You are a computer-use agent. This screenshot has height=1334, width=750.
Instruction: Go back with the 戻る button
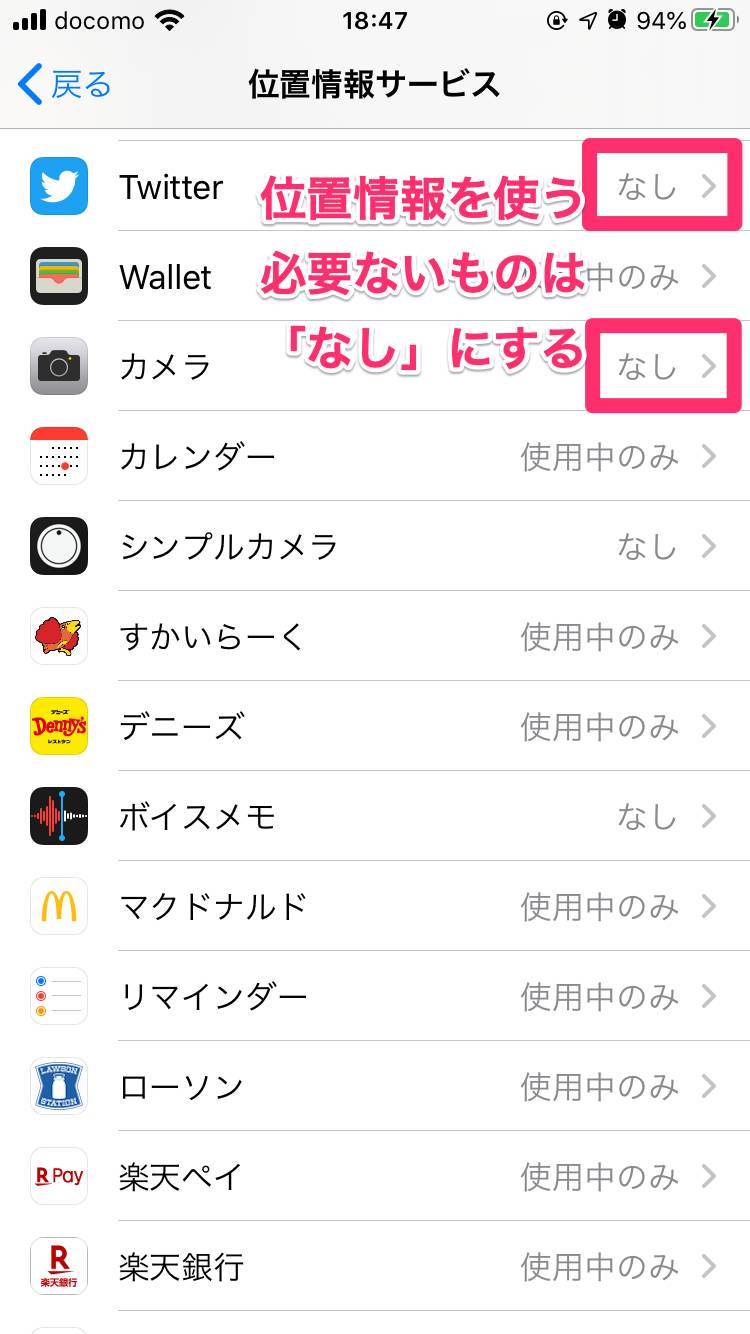[x=65, y=85]
